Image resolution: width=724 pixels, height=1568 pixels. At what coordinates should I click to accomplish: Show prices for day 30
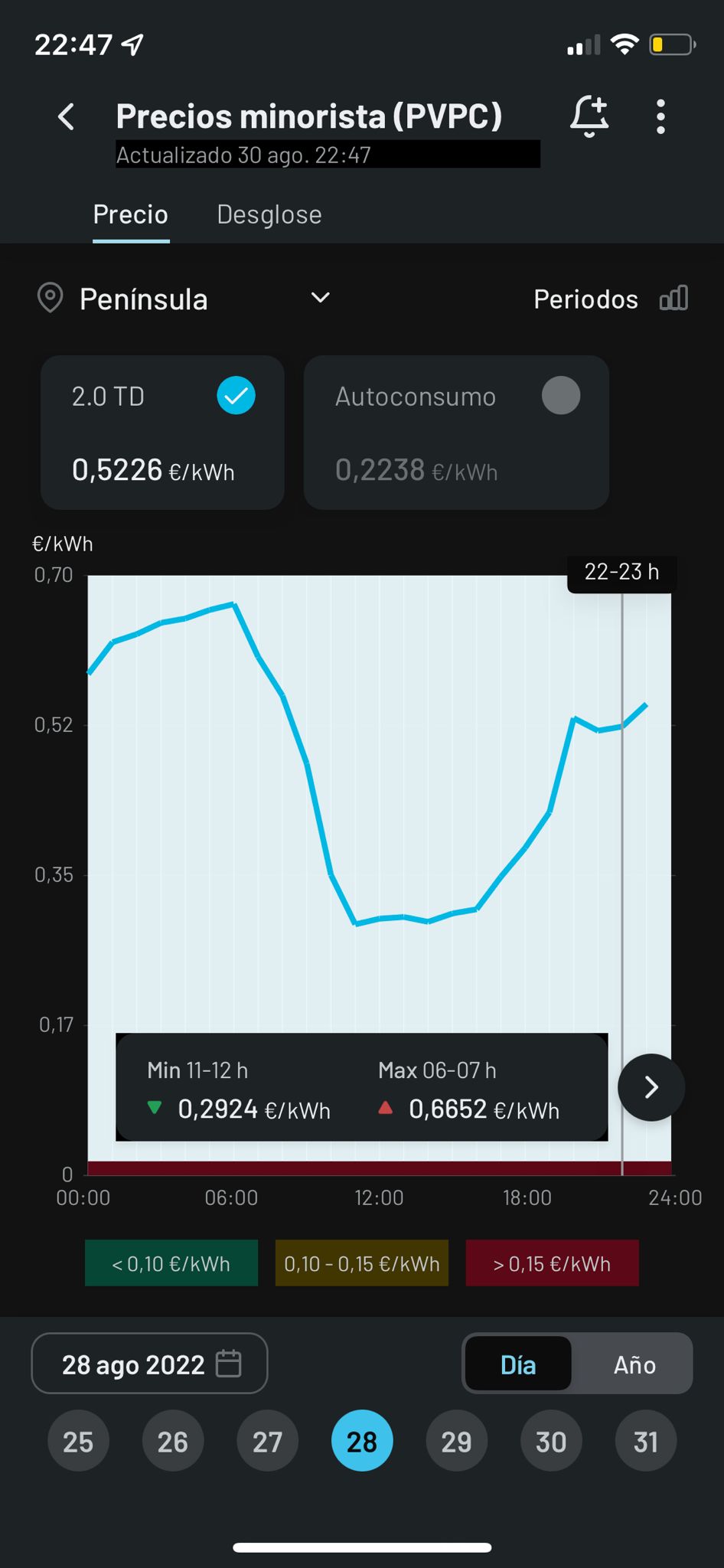pyautogui.click(x=551, y=1442)
